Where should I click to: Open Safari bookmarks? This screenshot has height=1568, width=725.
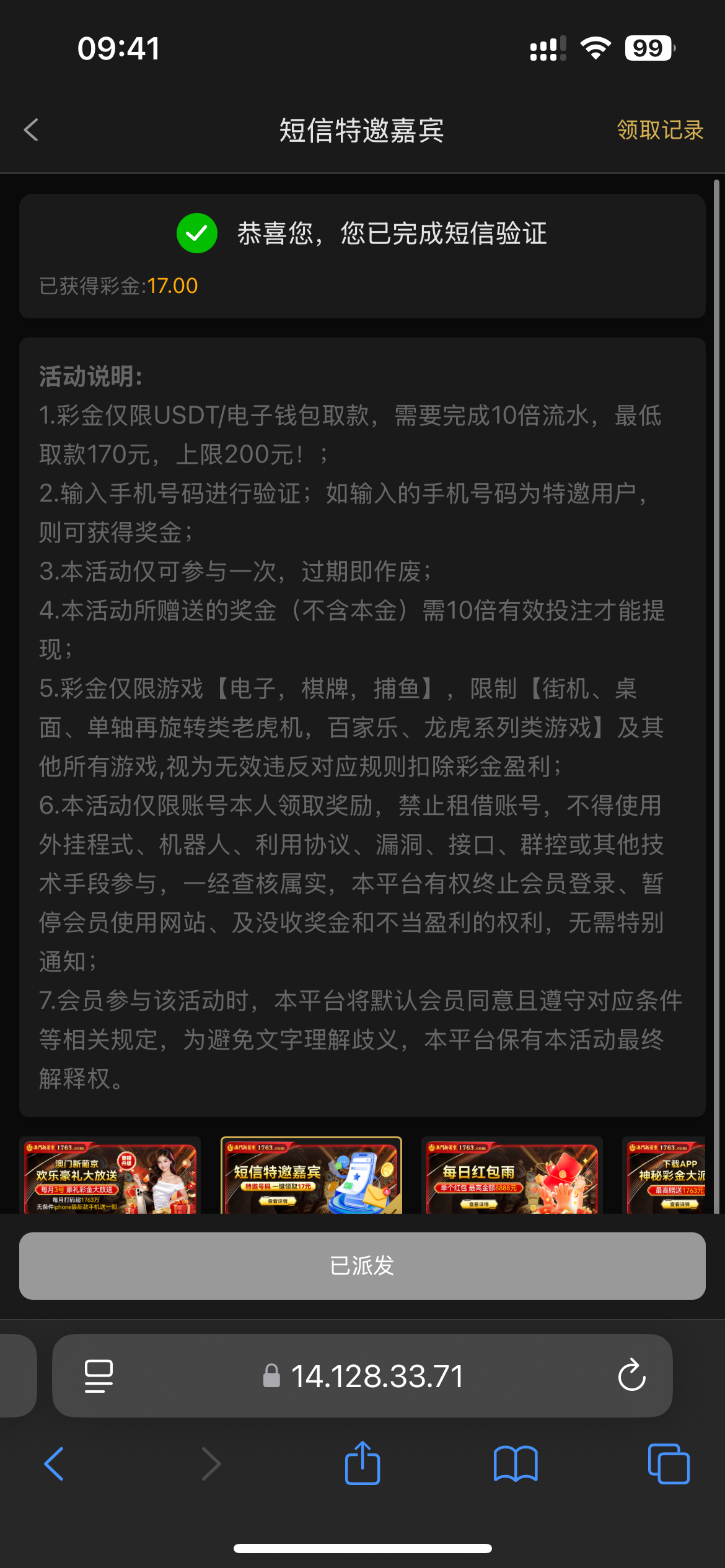(x=516, y=1464)
